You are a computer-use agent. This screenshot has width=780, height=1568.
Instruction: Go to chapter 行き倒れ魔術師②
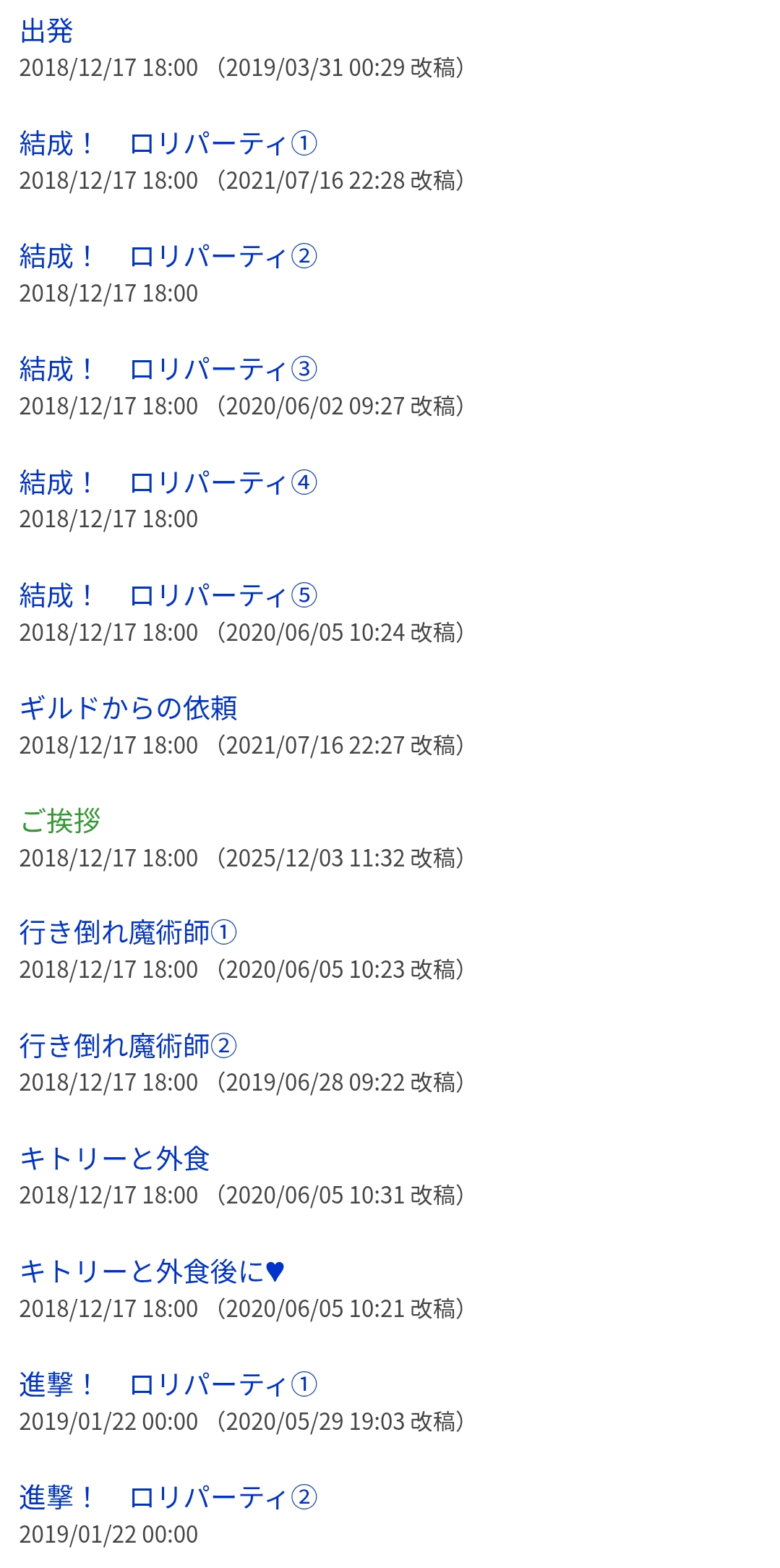tap(128, 1046)
